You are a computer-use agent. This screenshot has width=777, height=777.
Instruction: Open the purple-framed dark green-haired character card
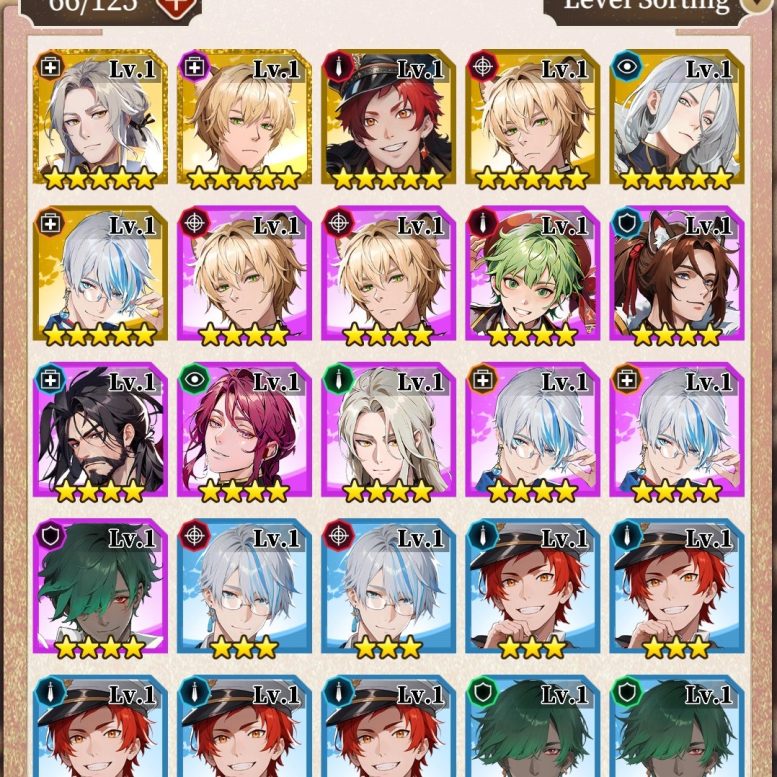click(x=100, y=586)
